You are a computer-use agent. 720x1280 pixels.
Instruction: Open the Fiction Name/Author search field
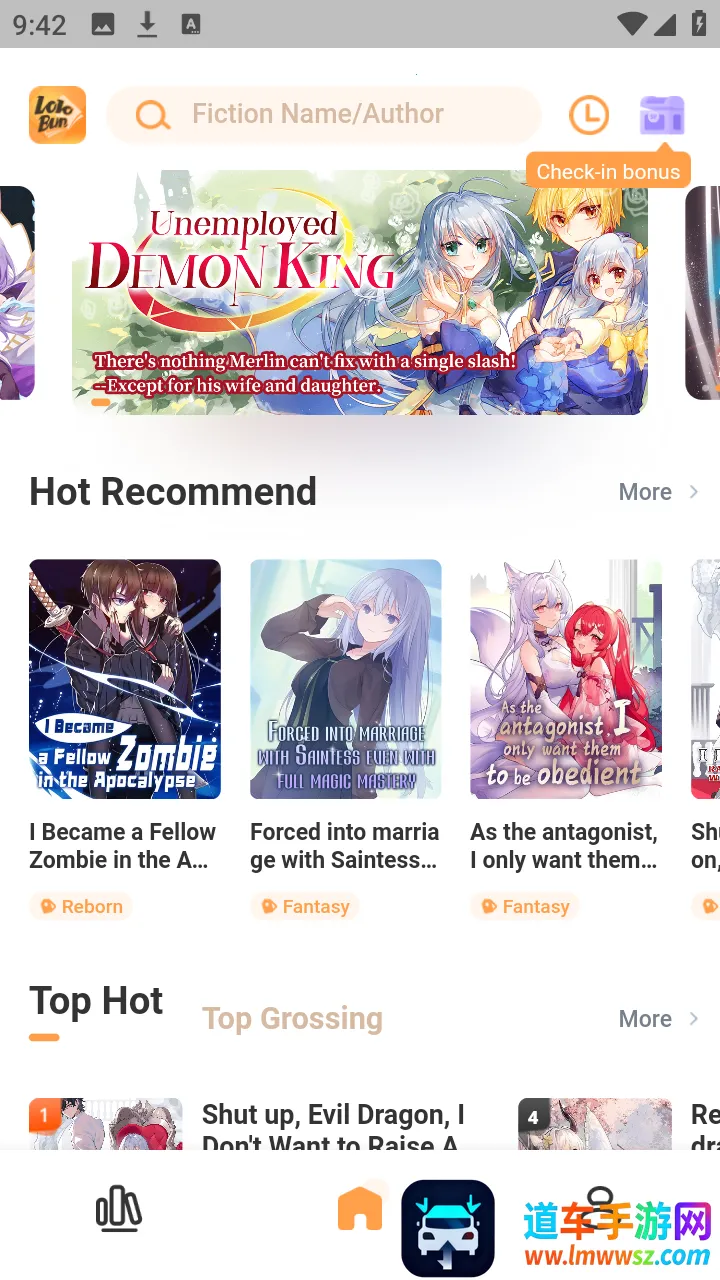(320, 115)
